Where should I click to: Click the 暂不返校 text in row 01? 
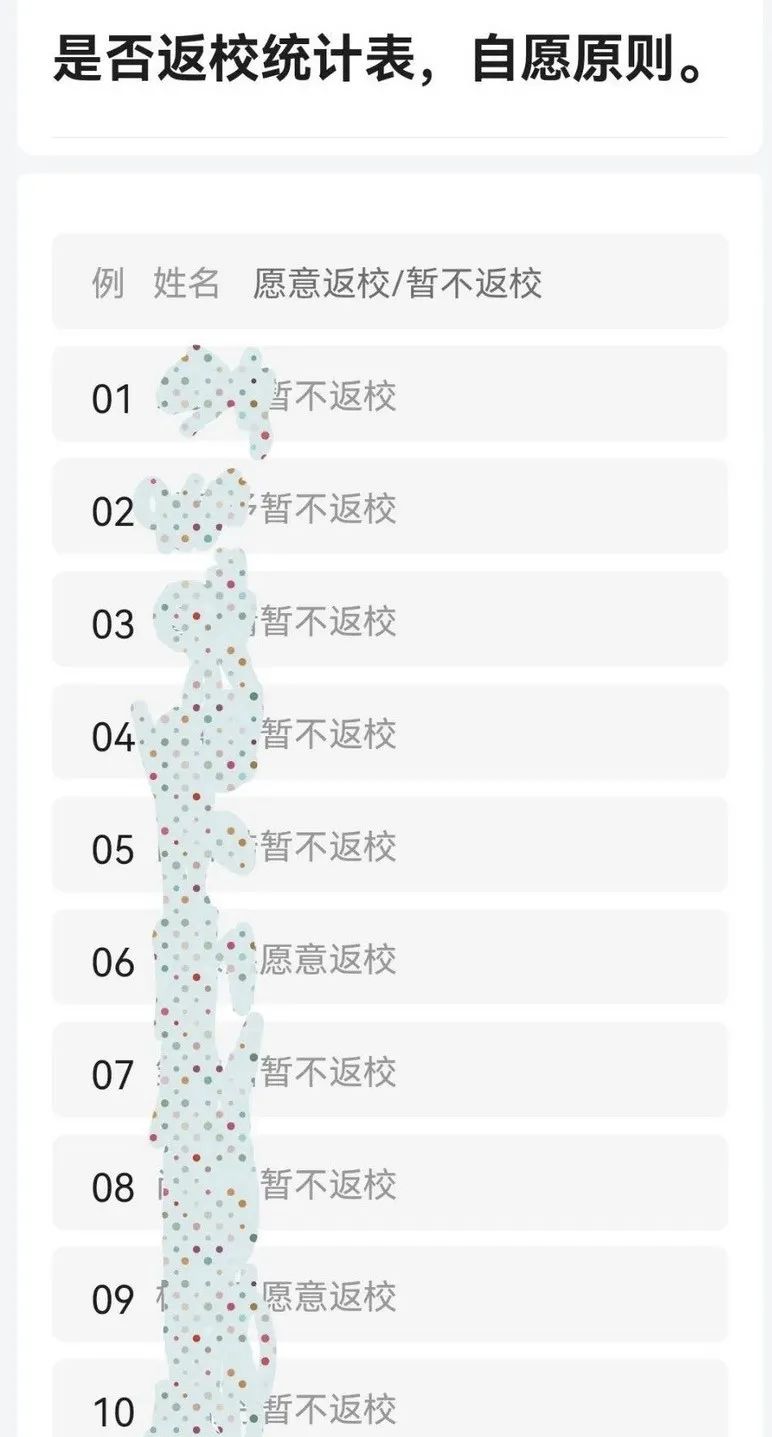pyautogui.click(x=335, y=399)
